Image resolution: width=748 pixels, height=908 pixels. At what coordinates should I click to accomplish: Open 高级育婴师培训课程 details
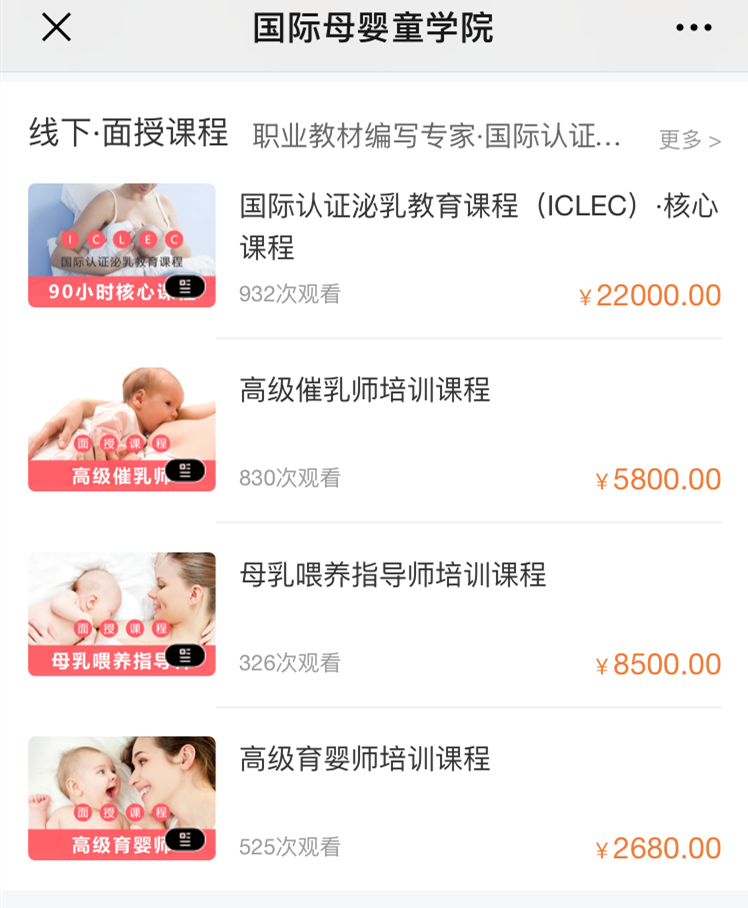365,758
